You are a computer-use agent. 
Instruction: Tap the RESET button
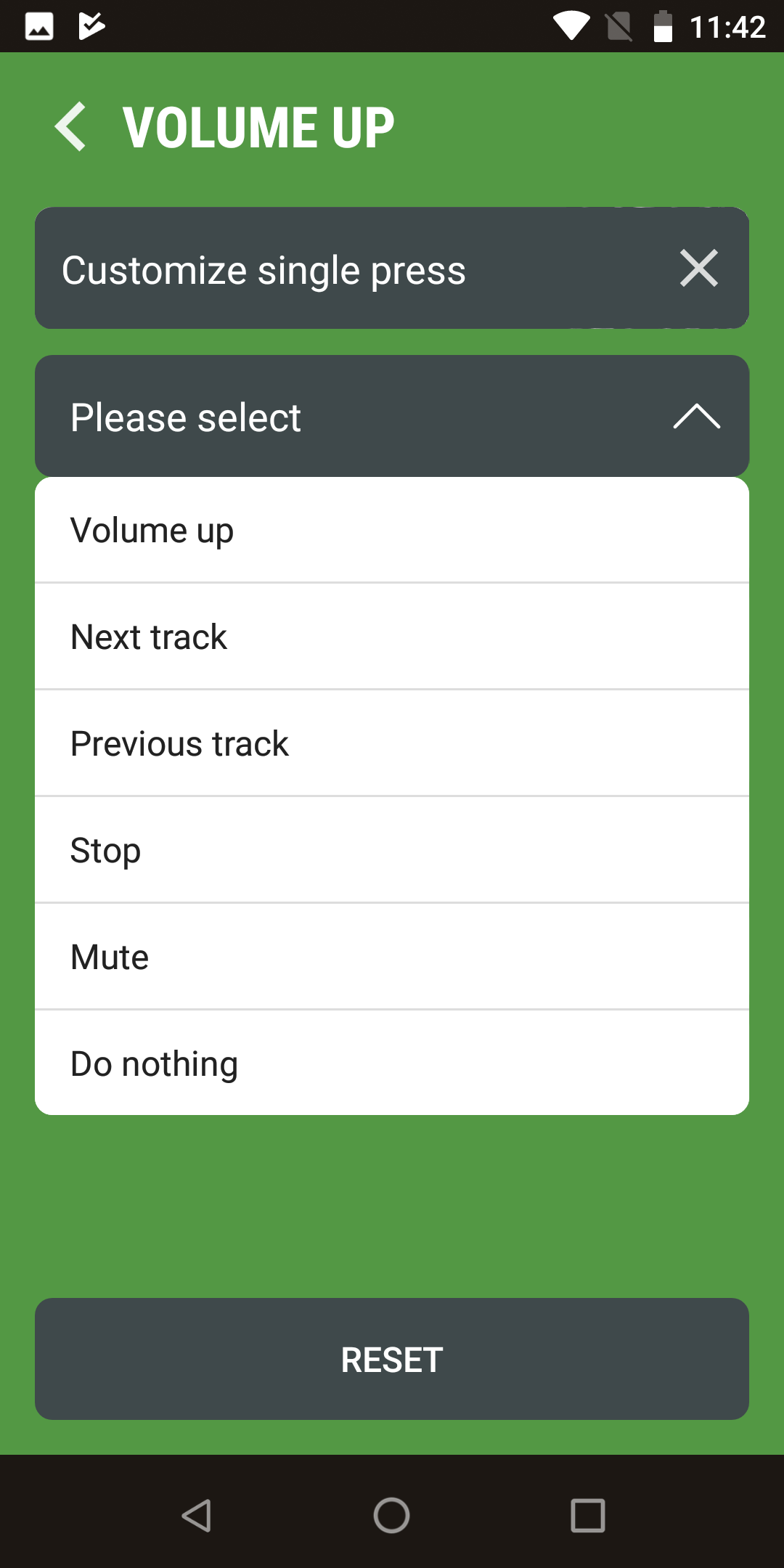point(392,1359)
